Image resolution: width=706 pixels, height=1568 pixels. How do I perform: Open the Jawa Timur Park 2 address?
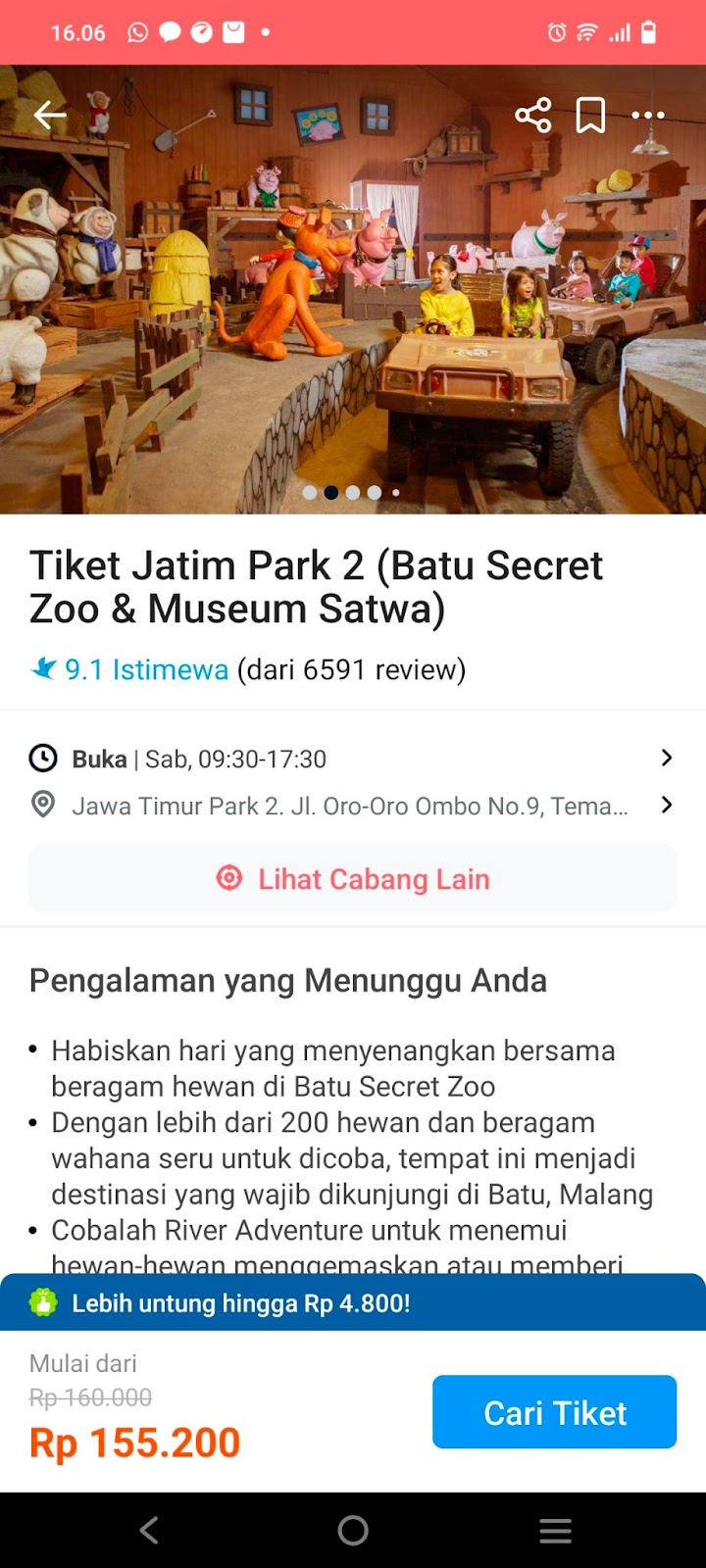353,806
